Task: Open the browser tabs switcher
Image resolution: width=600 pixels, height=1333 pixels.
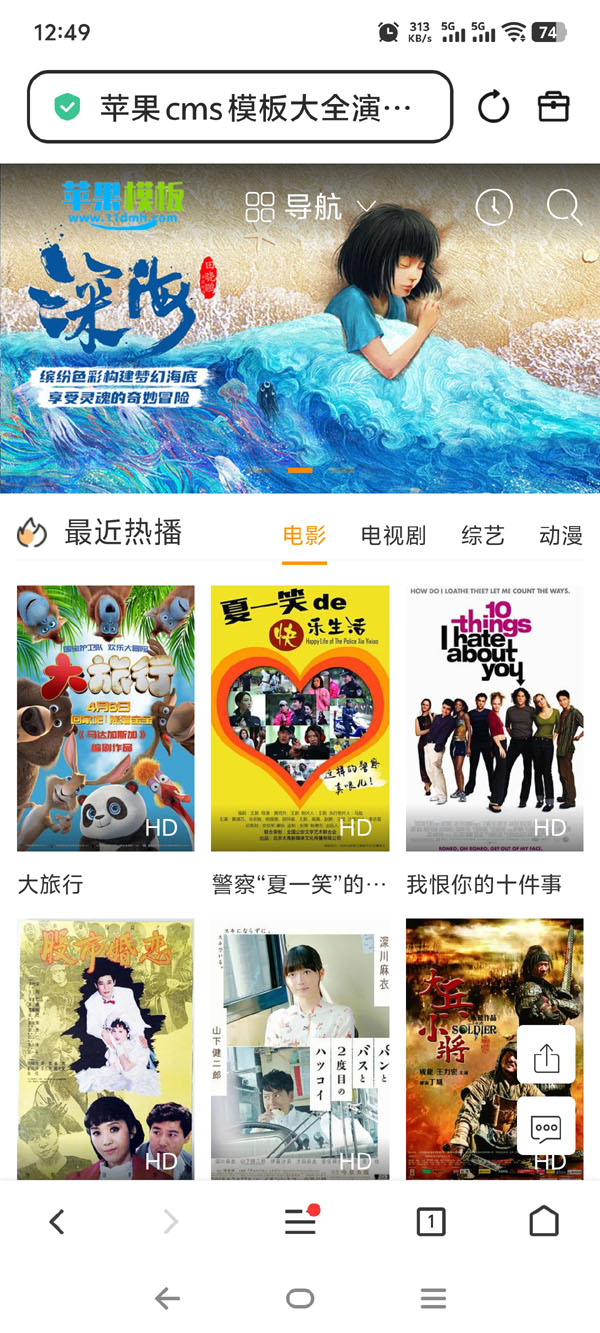Action: pyautogui.click(x=430, y=1221)
